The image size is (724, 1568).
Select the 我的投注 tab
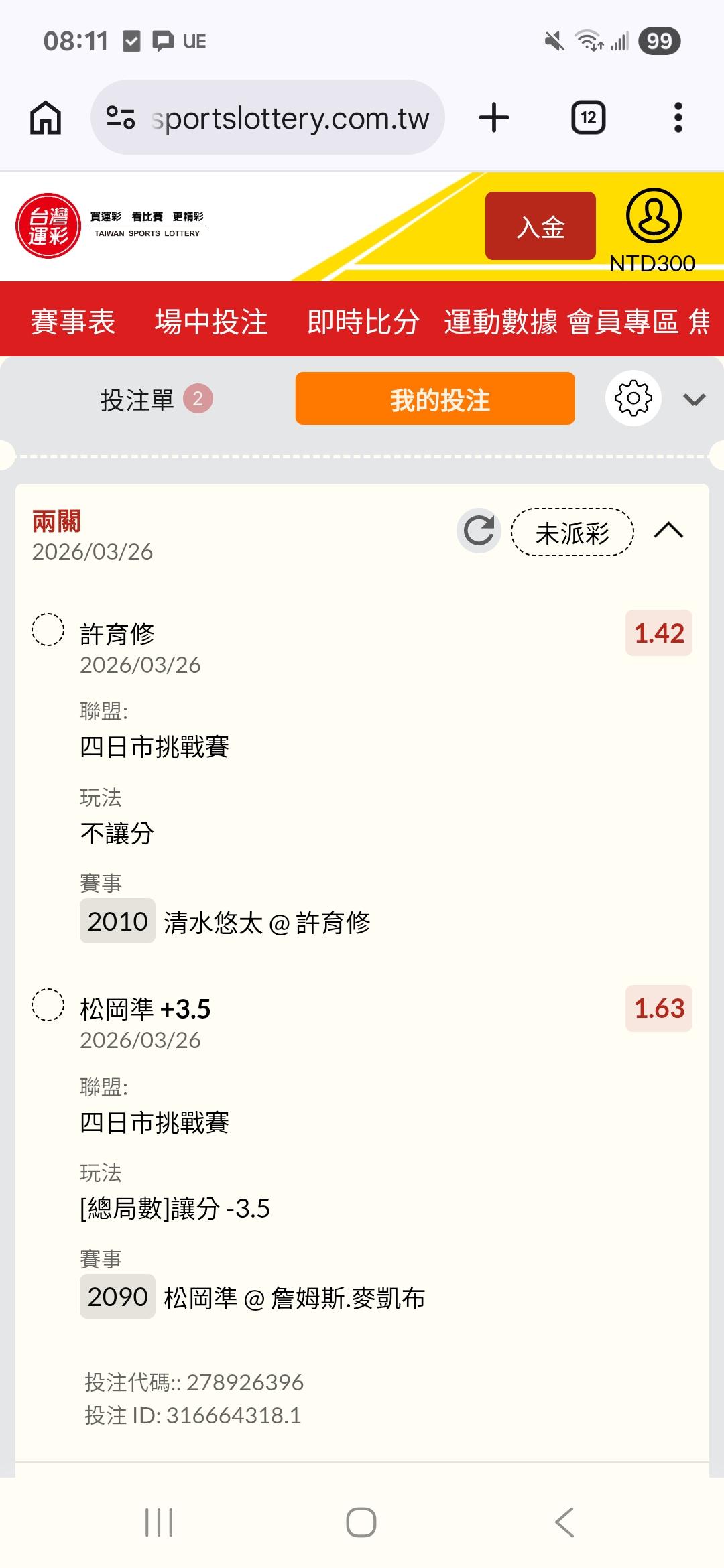435,399
